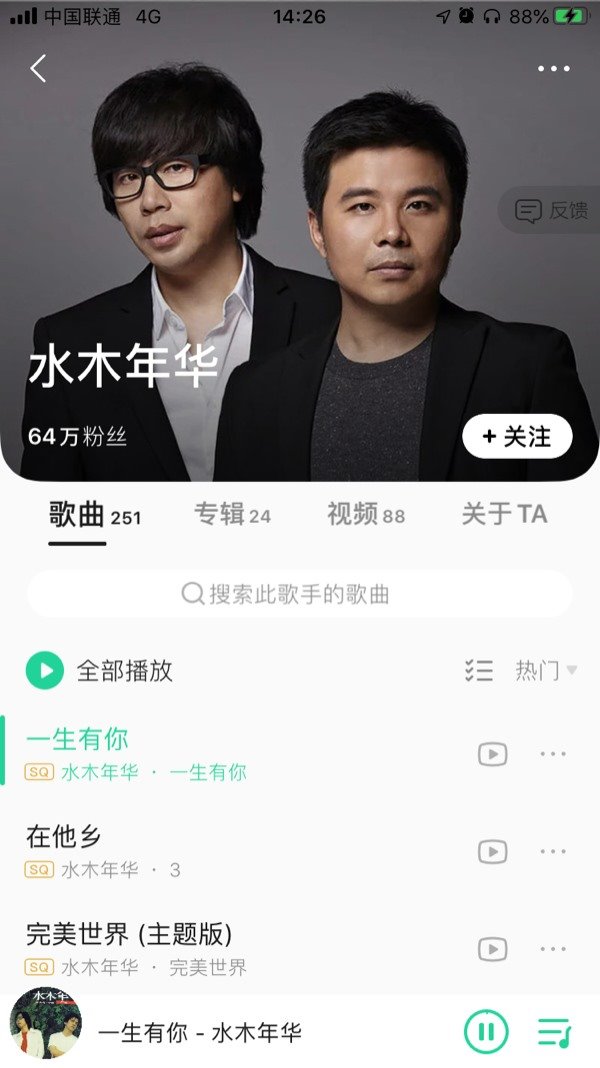
Task: Open the playback queue icon
Action: (x=553, y=1031)
